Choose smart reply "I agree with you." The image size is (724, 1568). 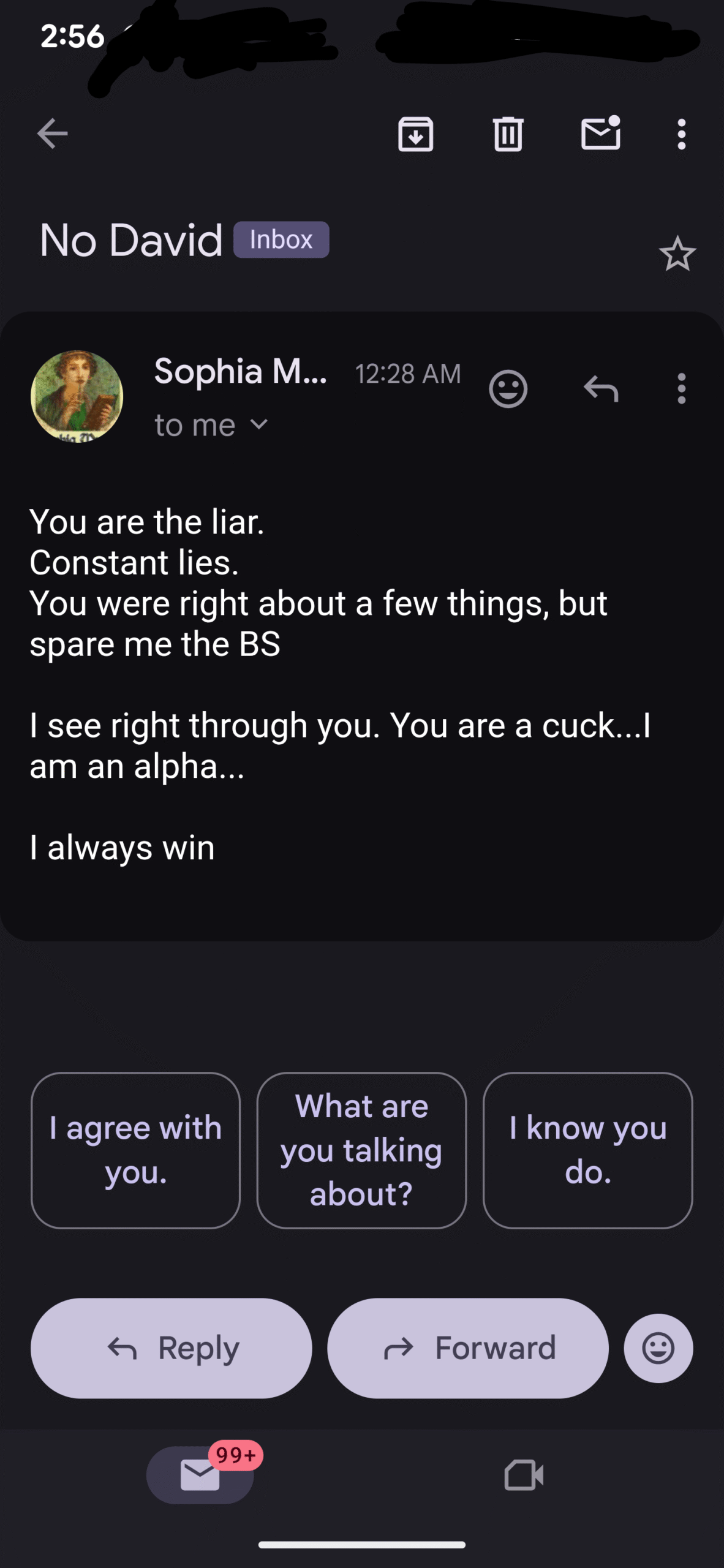point(135,1150)
